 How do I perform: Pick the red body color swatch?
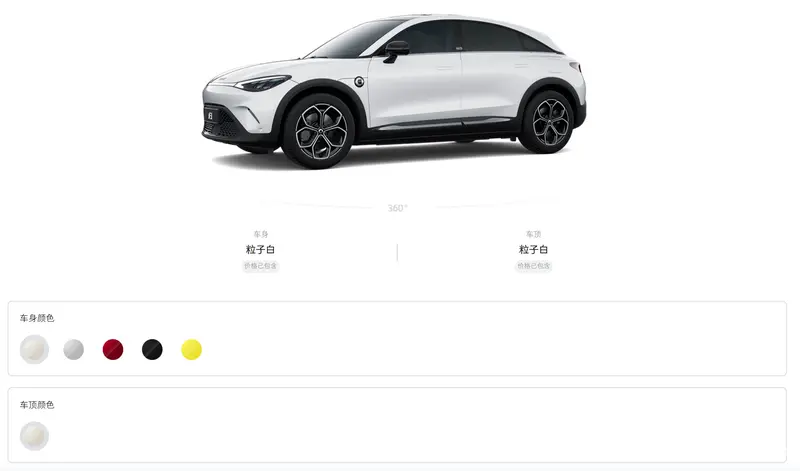(x=113, y=349)
